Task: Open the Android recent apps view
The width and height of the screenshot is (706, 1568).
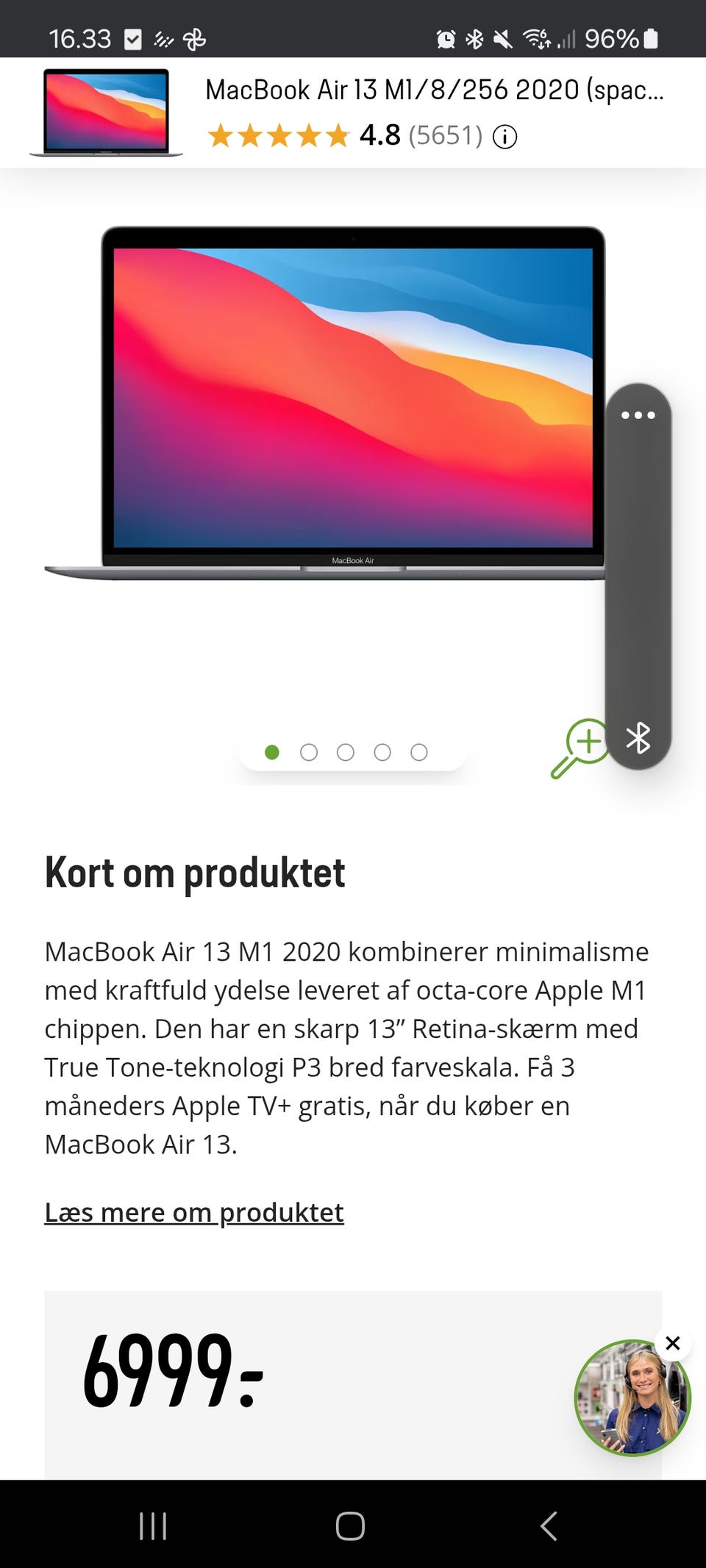Action: [152, 1527]
